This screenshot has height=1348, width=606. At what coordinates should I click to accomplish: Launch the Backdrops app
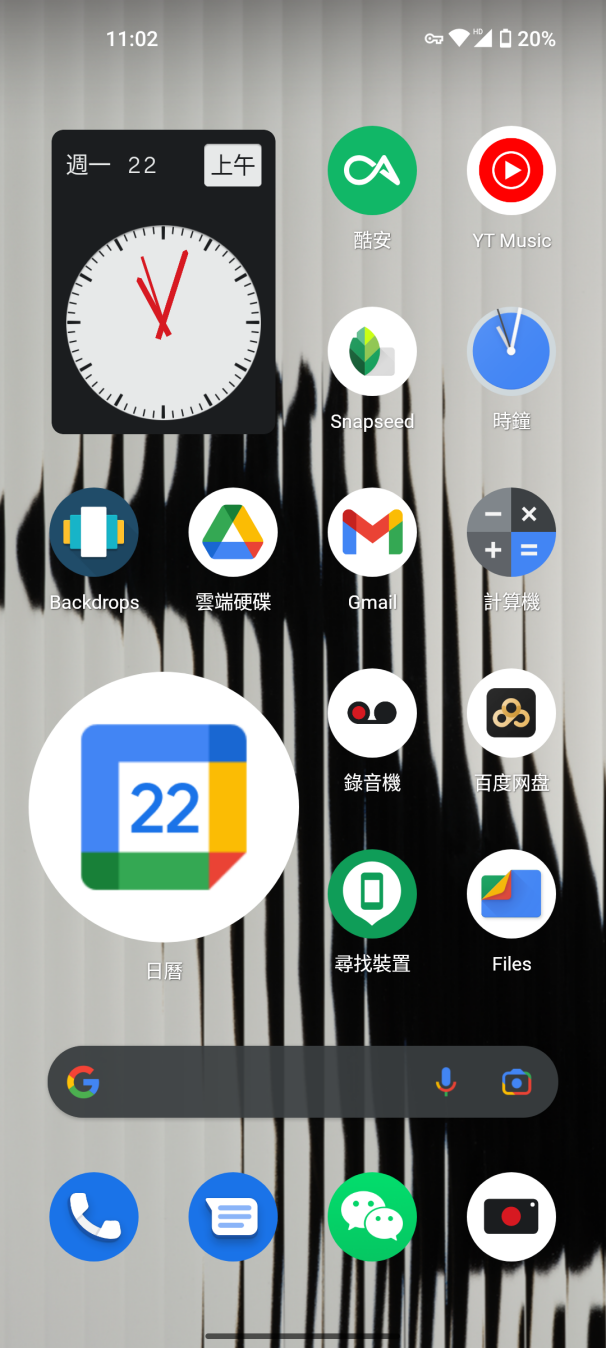click(x=94, y=533)
